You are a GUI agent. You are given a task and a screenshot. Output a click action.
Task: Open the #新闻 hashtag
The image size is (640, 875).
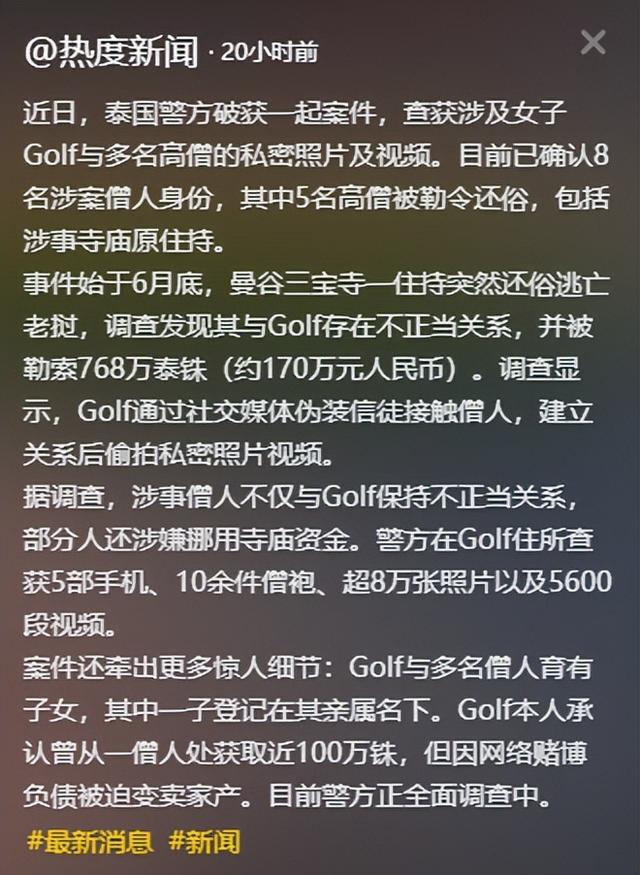coord(204,841)
